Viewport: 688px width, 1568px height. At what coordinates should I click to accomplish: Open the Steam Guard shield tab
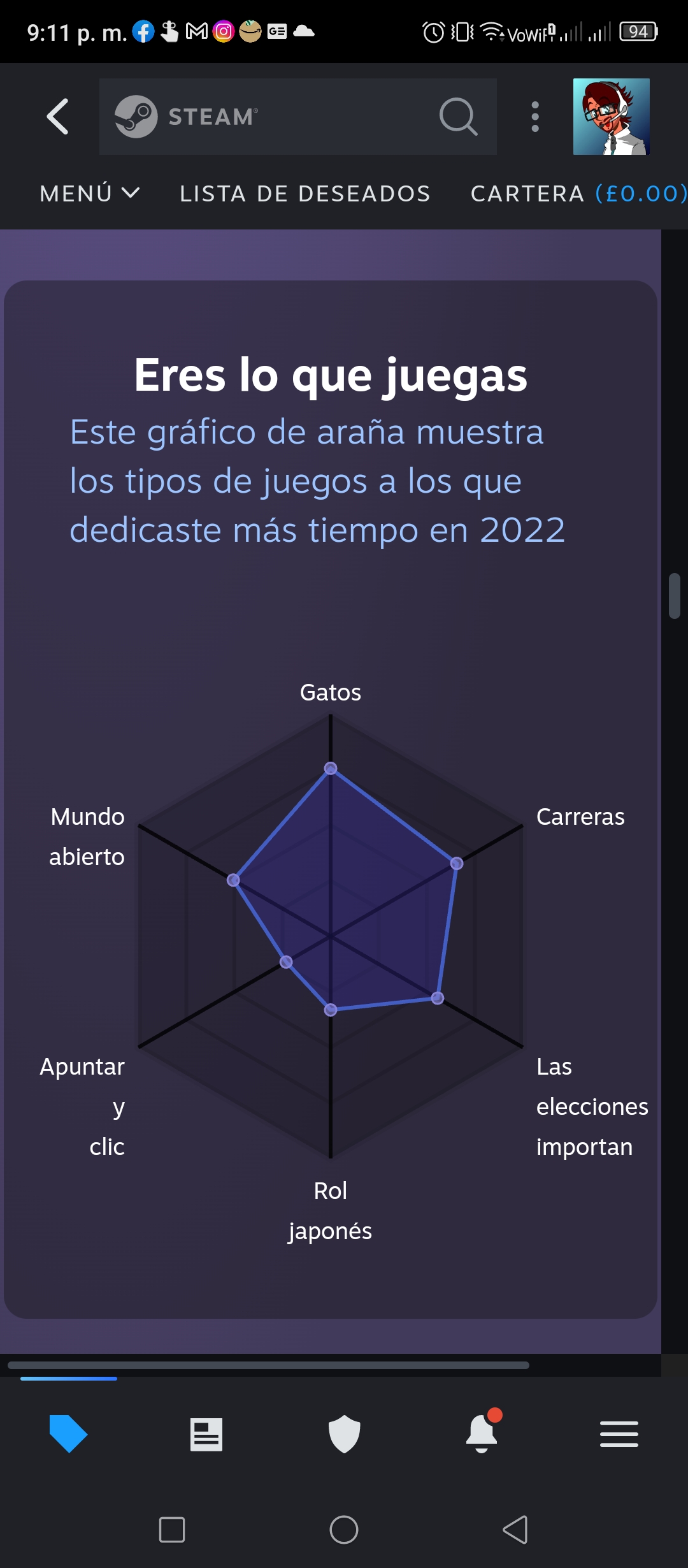click(344, 1434)
